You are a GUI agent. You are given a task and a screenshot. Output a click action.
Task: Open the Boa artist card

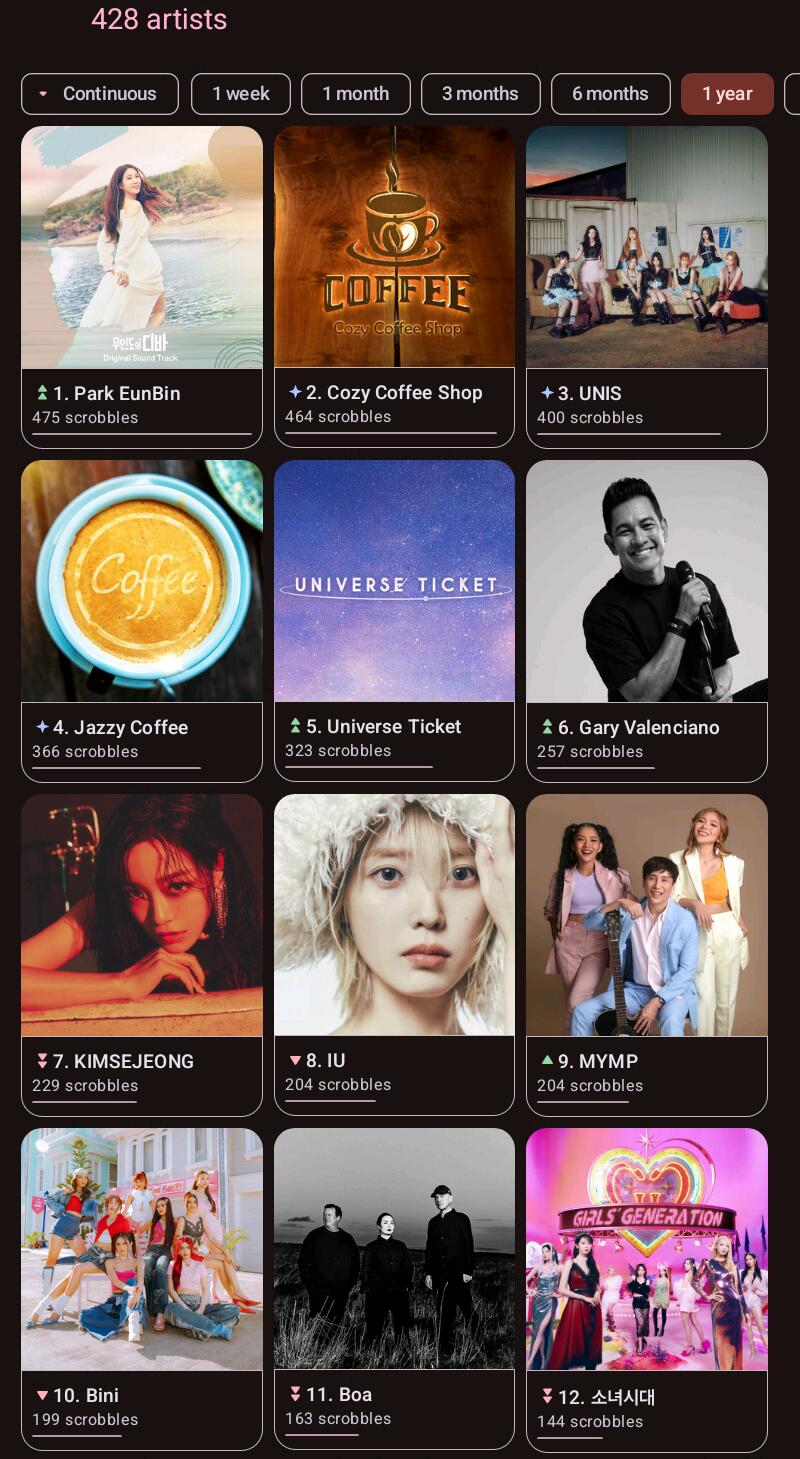coord(394,1288)
